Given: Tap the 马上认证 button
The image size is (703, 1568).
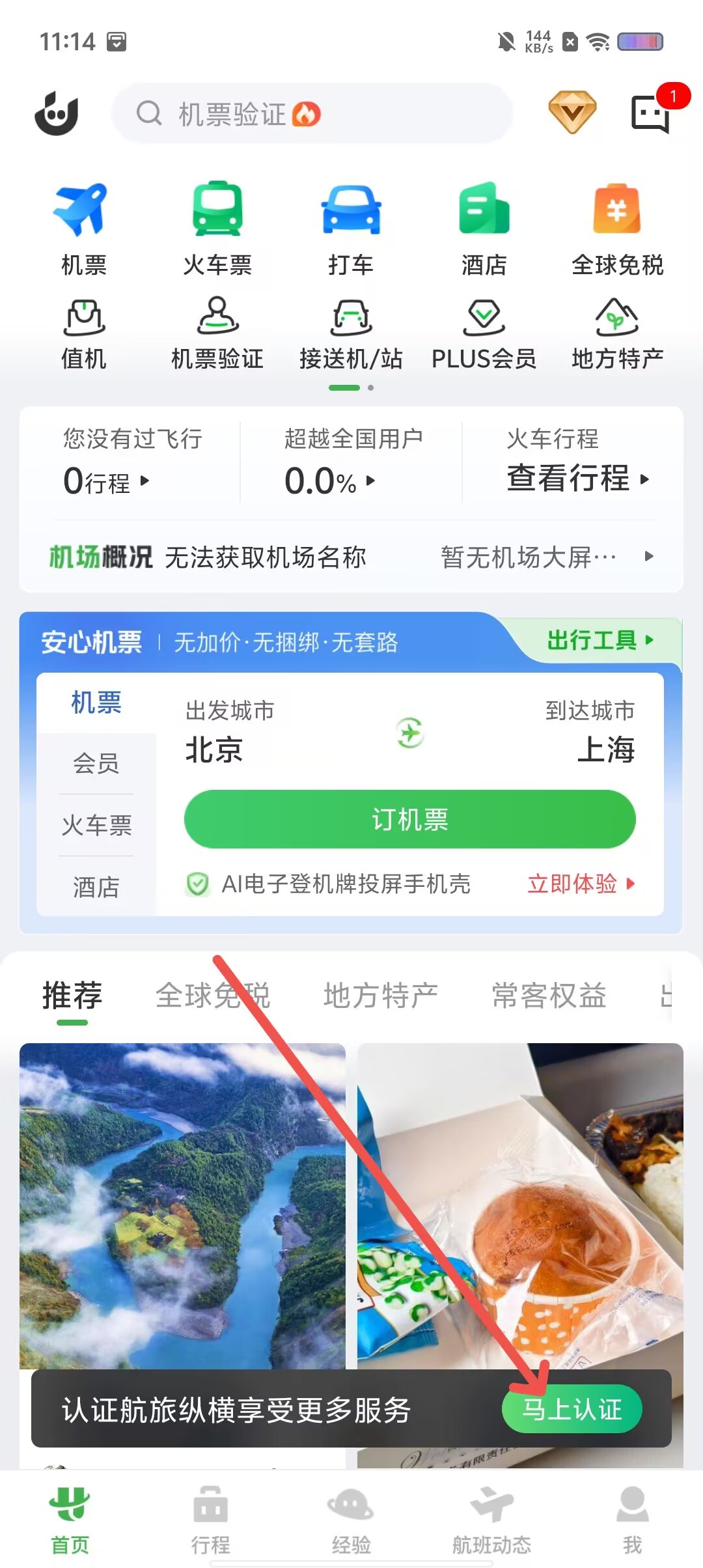Looking at the screenshot, I should pyautogui.click(x=572, y=1409).
